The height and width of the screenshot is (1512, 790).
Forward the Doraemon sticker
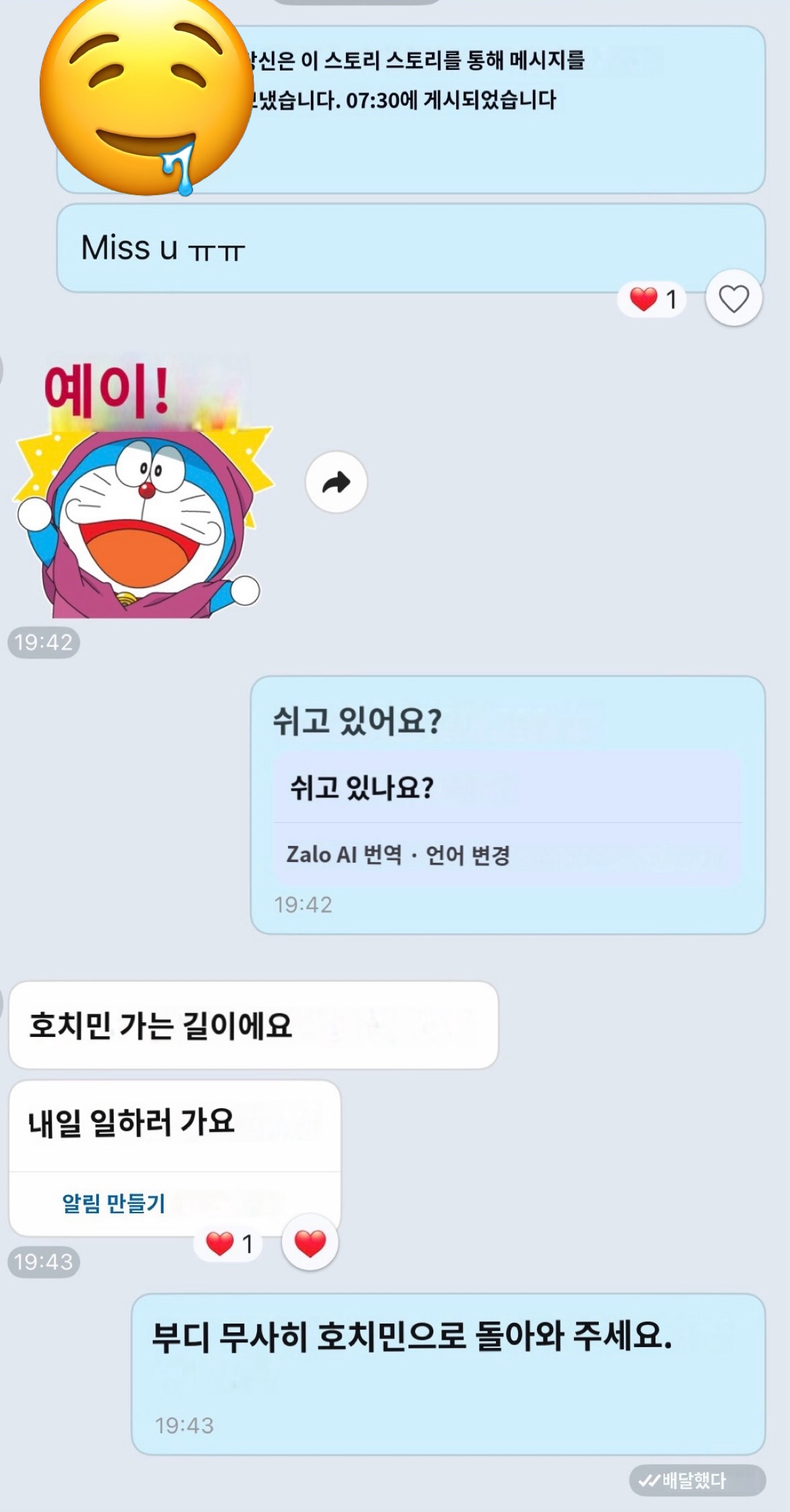[x=336, y=482]
